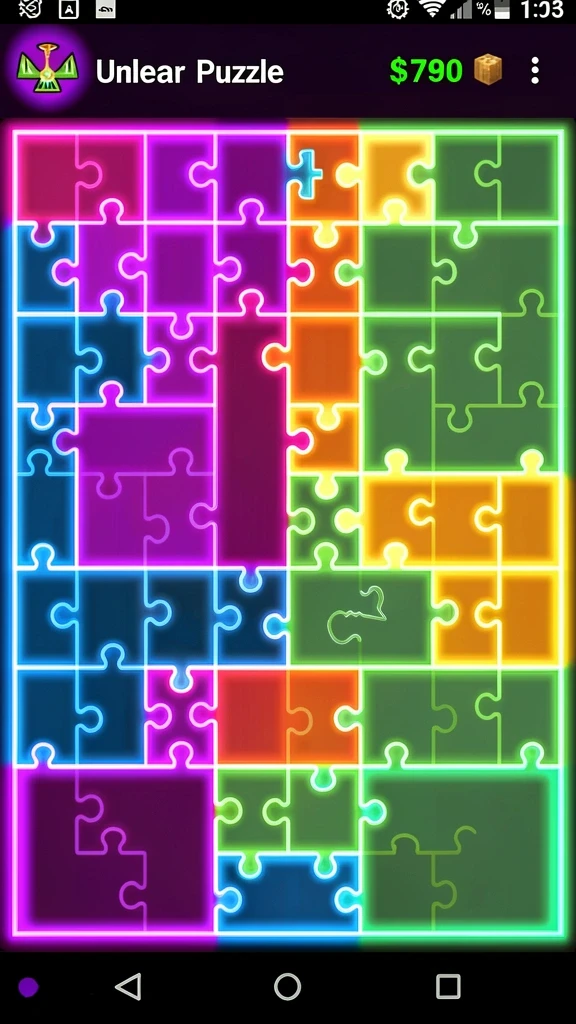This screenshot has height=1024, width=576.
Task: Open the three-dot overflow menu
Action: 534,71
